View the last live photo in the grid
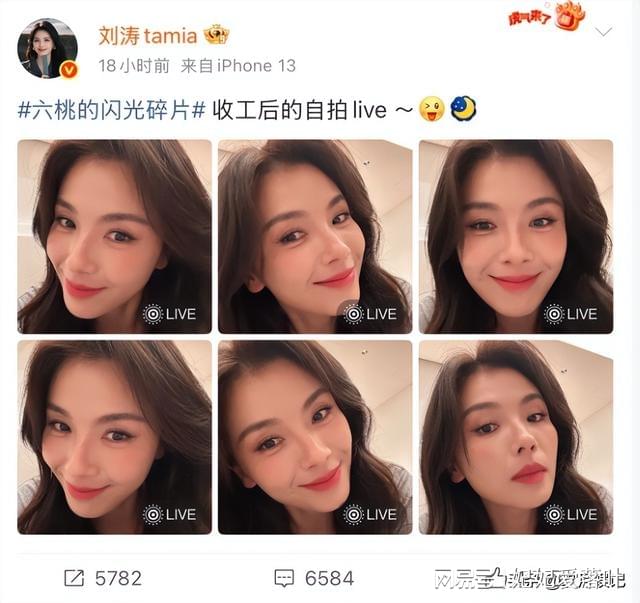The image size is (640, 603). point(516,437)
